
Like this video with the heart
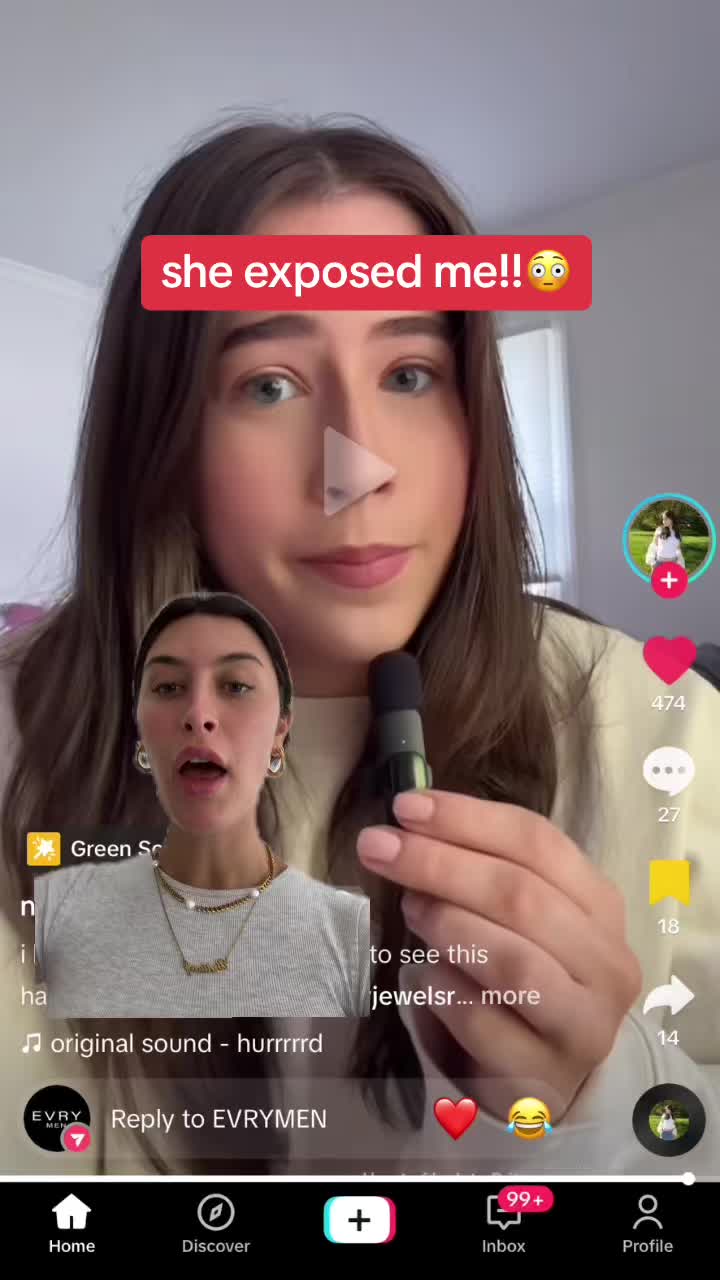coord(668,660)
